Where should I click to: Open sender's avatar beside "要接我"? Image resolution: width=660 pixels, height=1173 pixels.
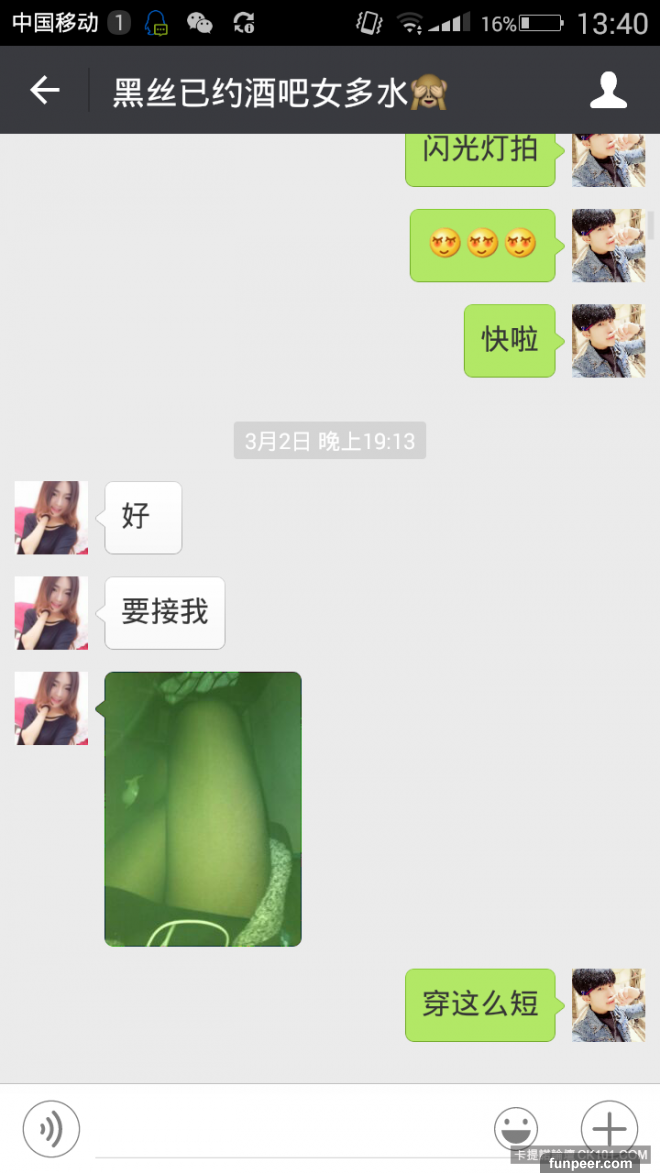tap(51, 612)
